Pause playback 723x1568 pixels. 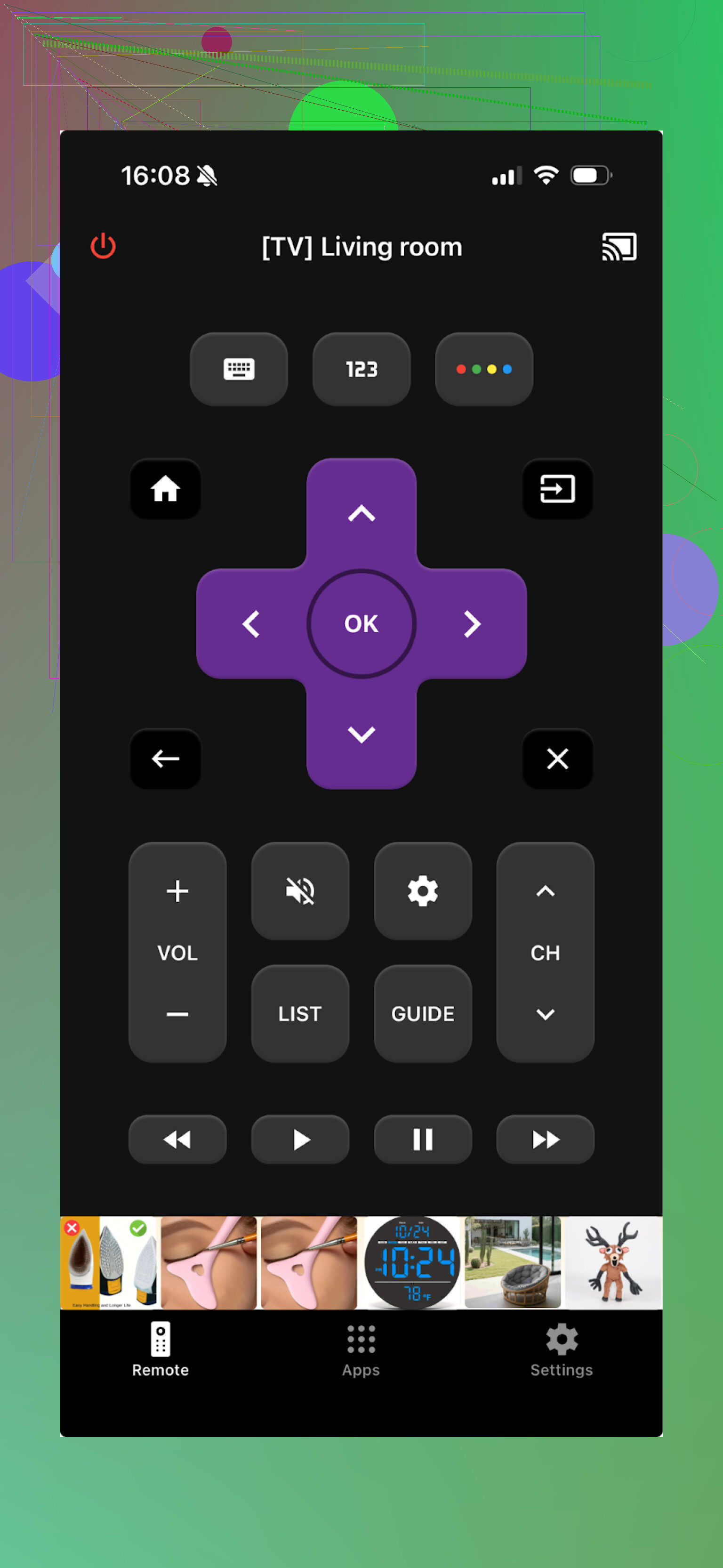pos(422,1139)
